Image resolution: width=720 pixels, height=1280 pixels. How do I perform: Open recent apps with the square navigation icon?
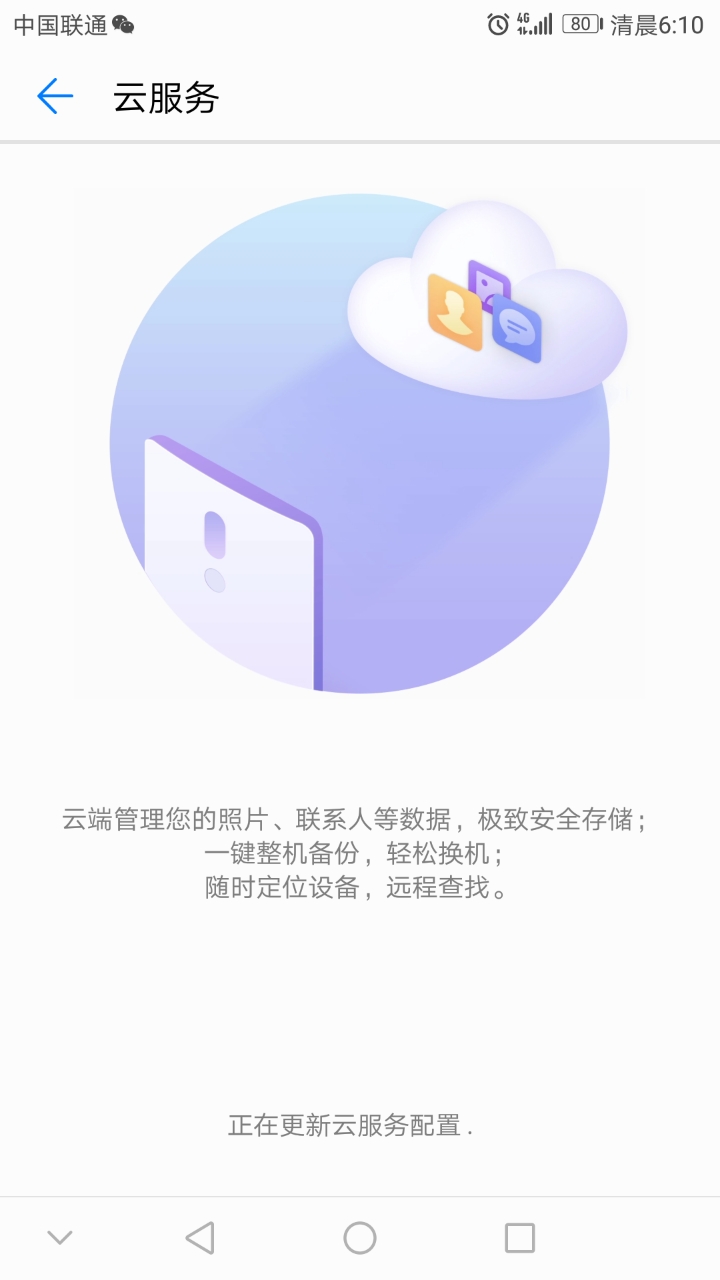point(518,1237)
